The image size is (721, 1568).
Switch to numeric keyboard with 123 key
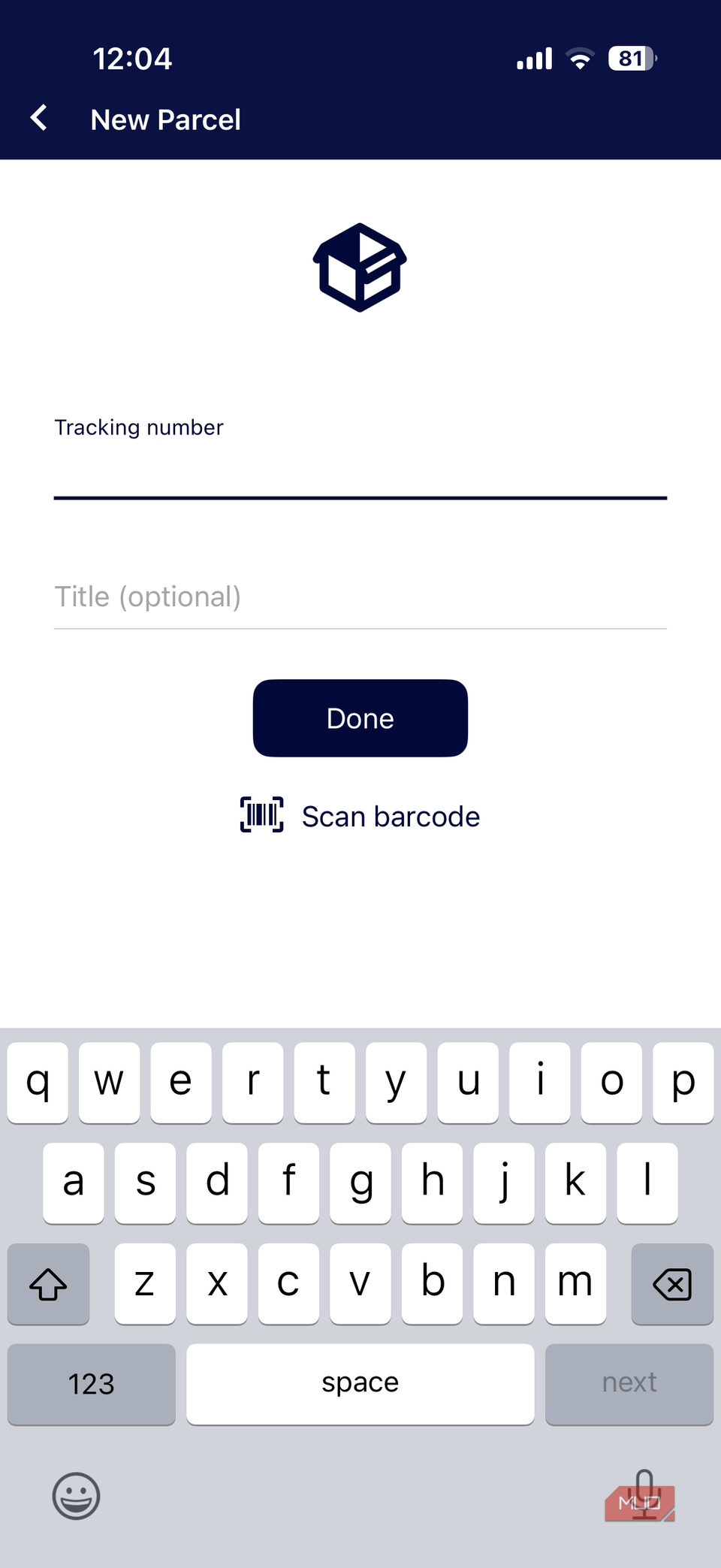[91, 1383]
